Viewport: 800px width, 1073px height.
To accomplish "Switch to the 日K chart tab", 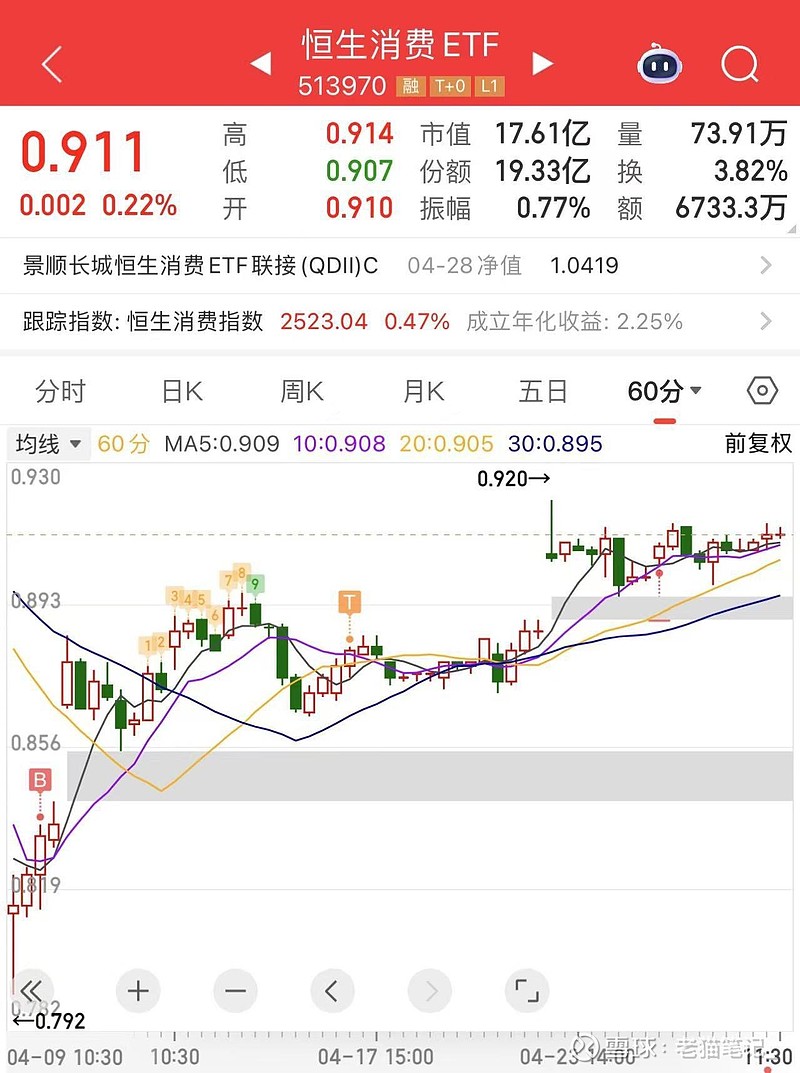I will [180, 392].
